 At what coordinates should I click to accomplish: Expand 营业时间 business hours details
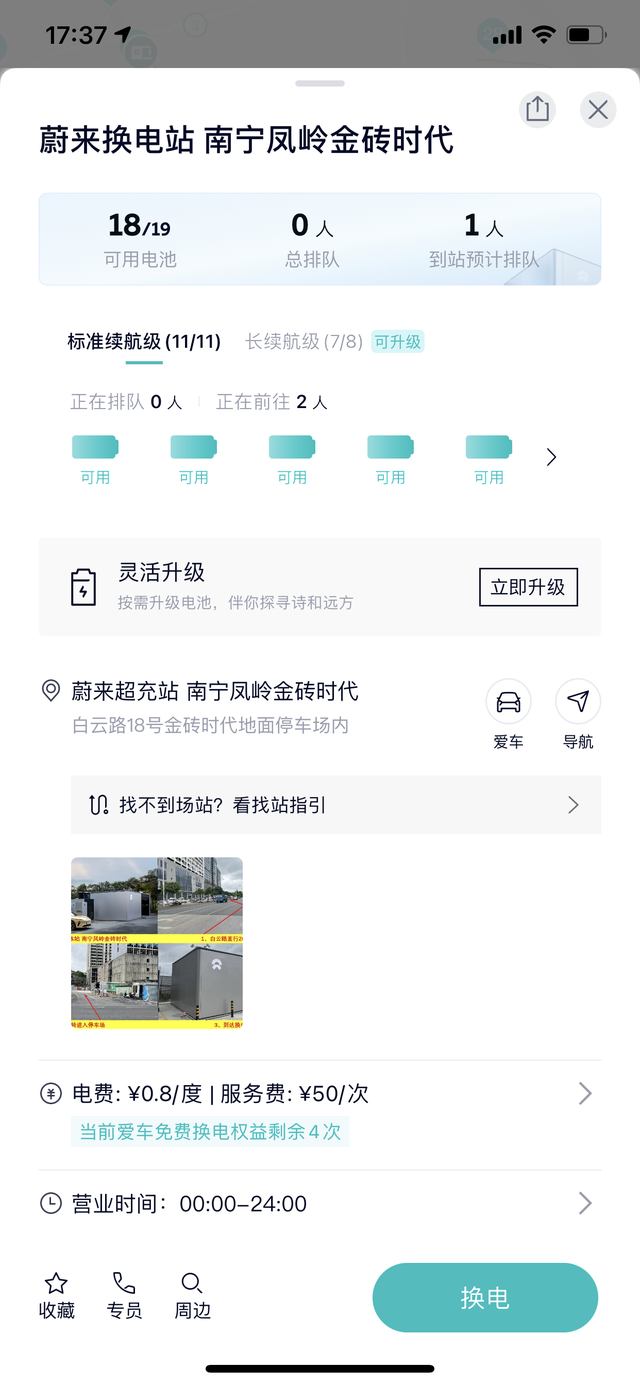click(320, 1204)
